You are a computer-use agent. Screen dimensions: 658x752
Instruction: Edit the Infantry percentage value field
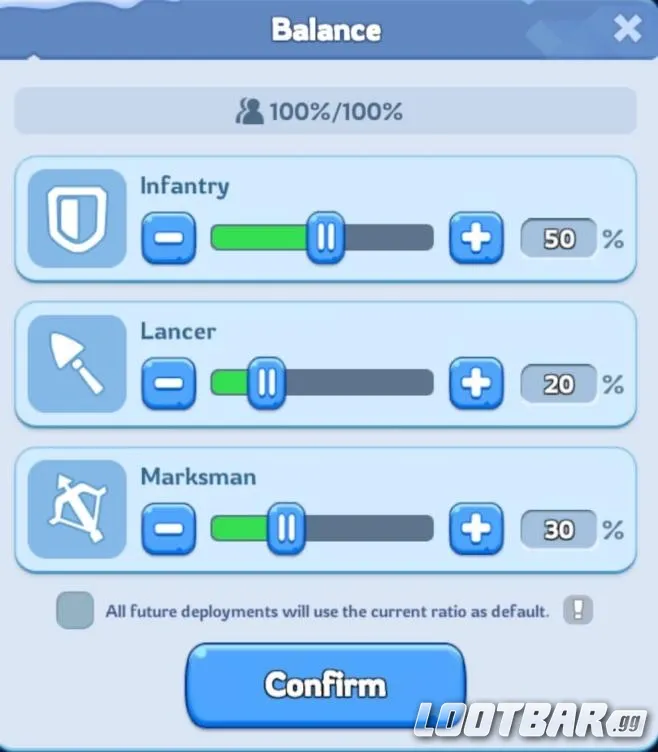tap(559, 239)
